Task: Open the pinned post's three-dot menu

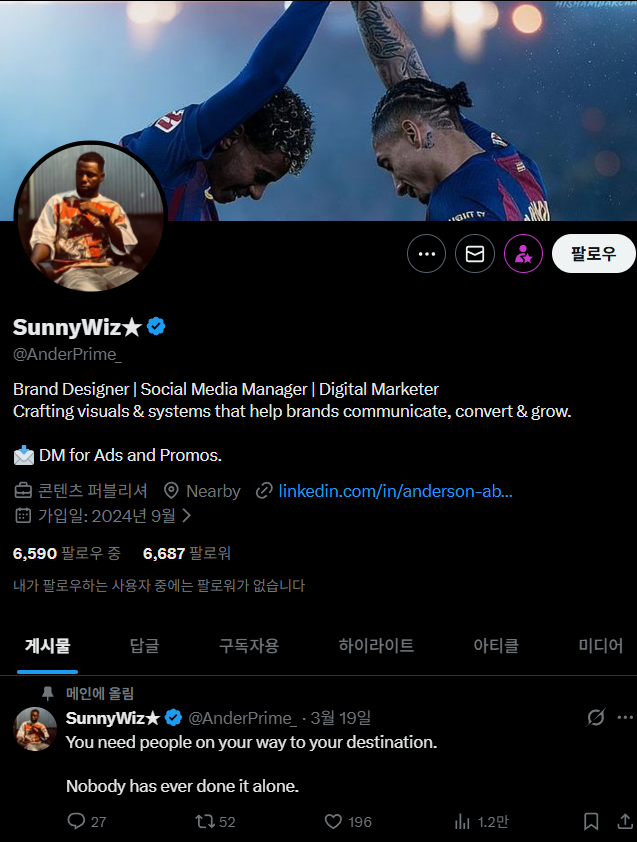Action: tap(625, 718)
